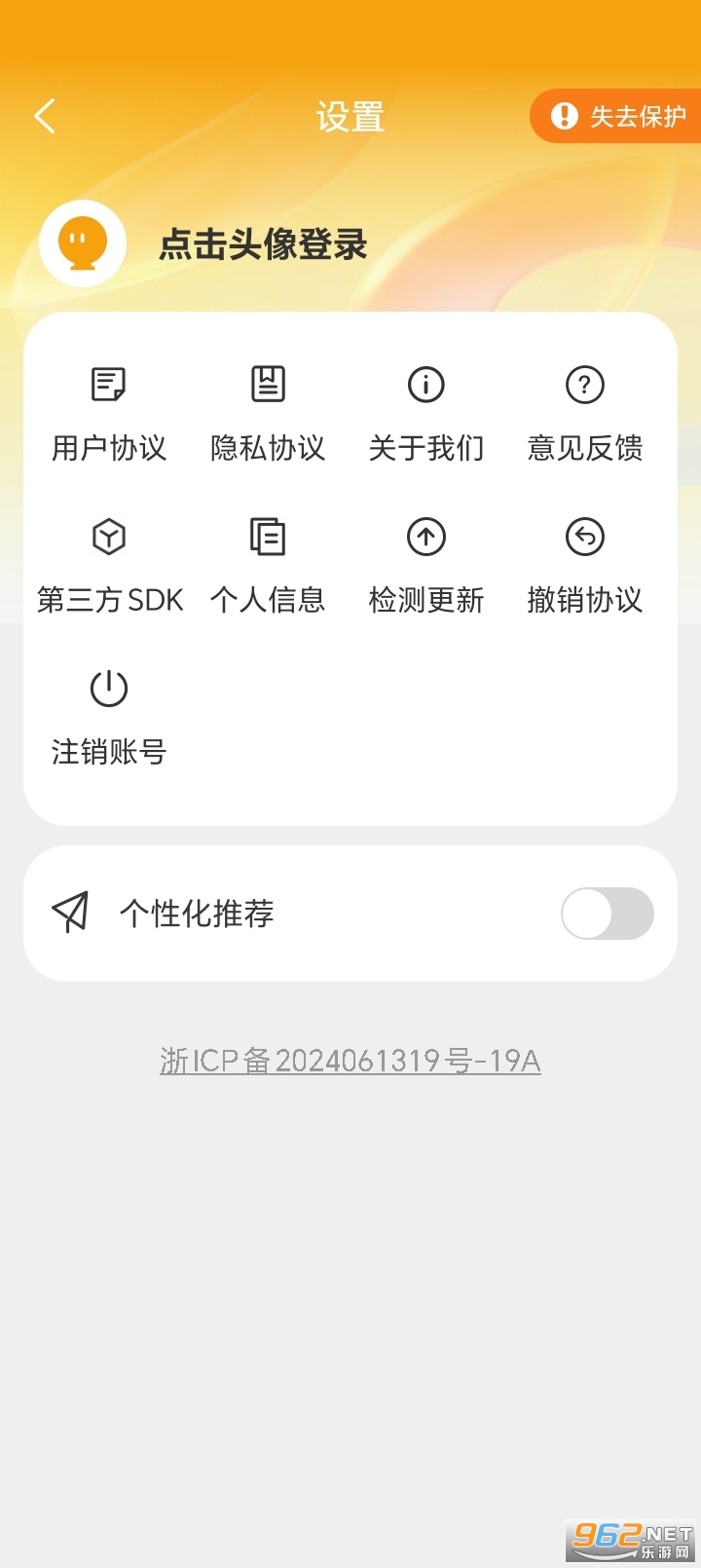701x1568 pixels.
Task: Tap the back chevron to leave settings
Action: click(44, 115)
